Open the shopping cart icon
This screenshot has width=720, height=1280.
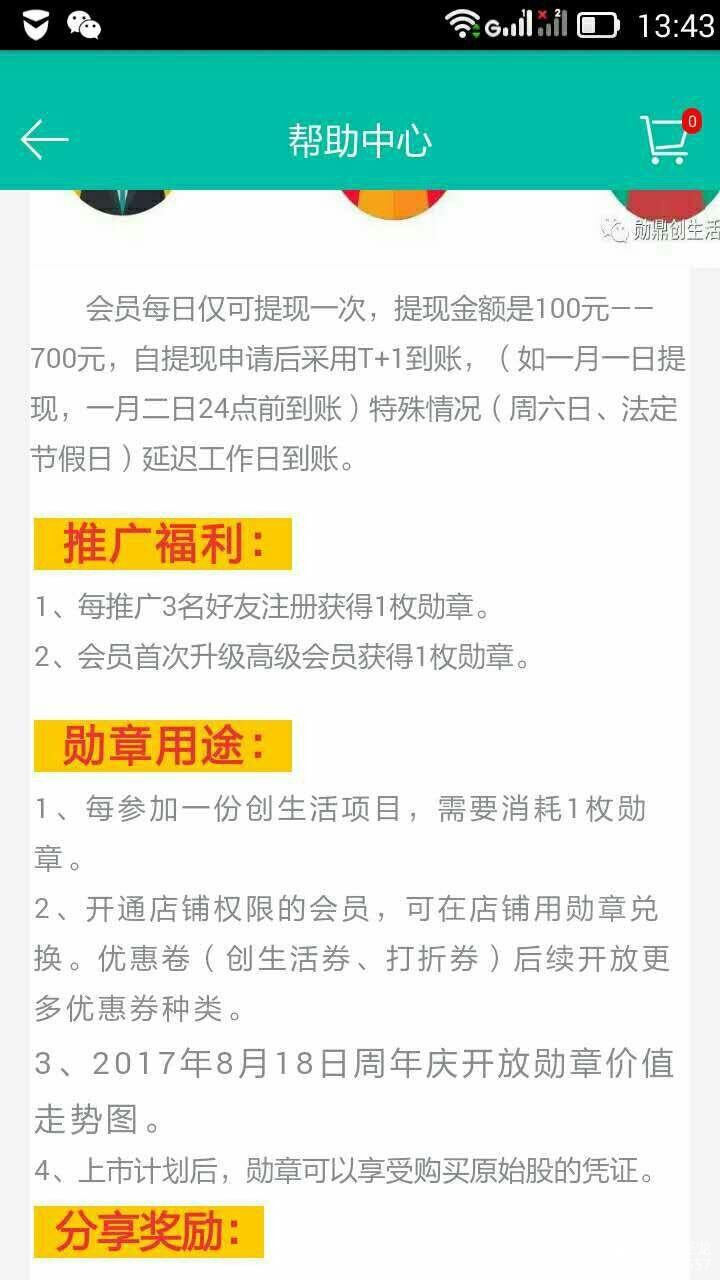pyautogui.click(x=666, y=139)
